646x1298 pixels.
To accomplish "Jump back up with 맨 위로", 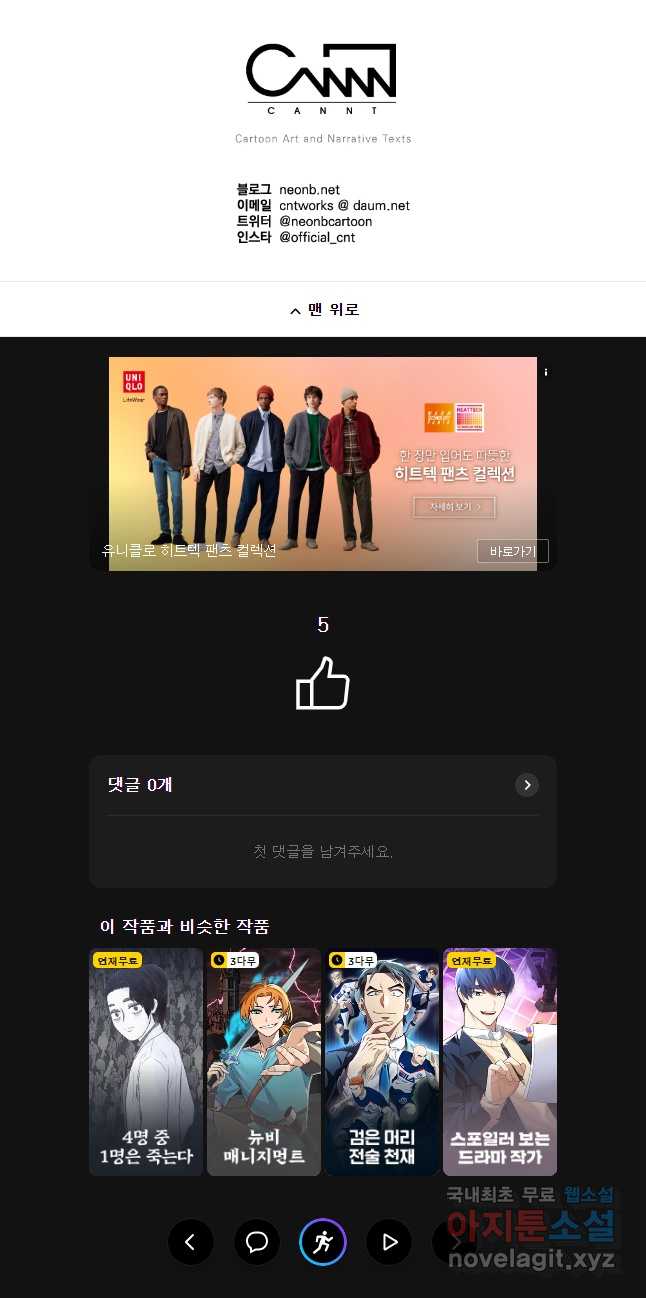I will [x=323, y=310].
